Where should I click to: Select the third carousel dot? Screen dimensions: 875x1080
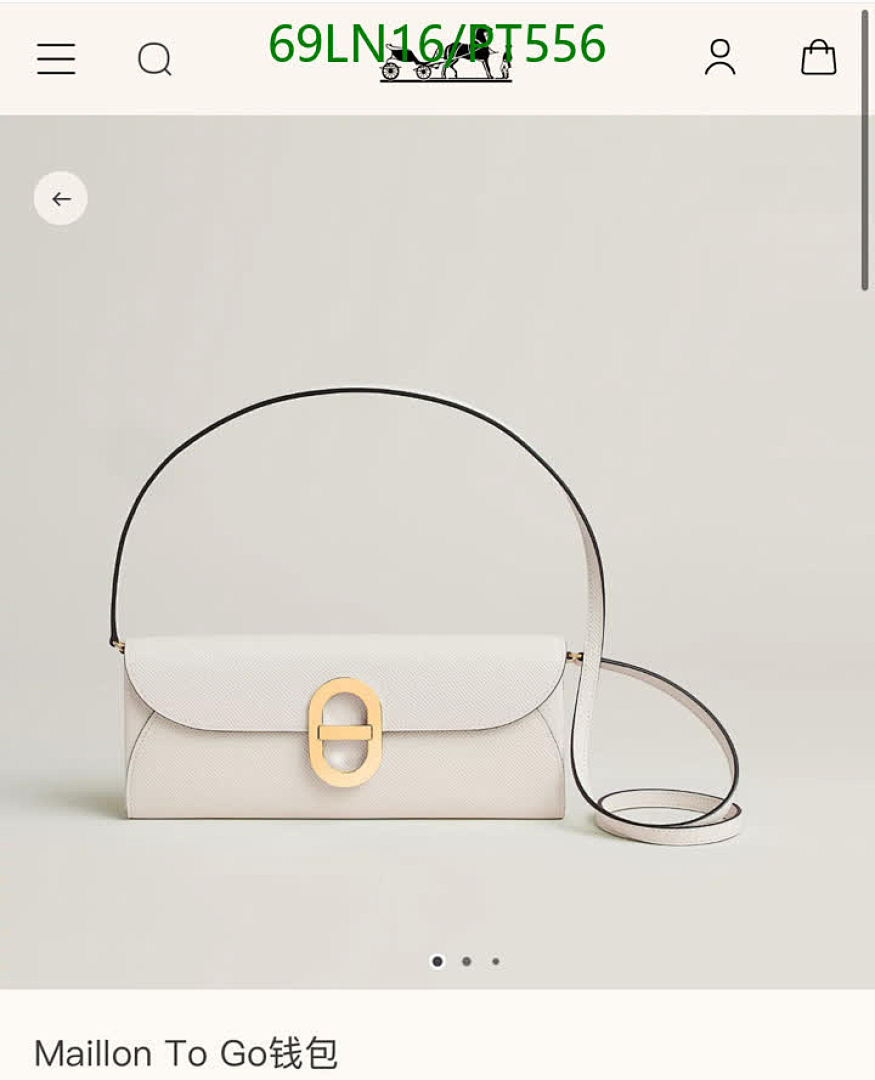tap(493, 961)
